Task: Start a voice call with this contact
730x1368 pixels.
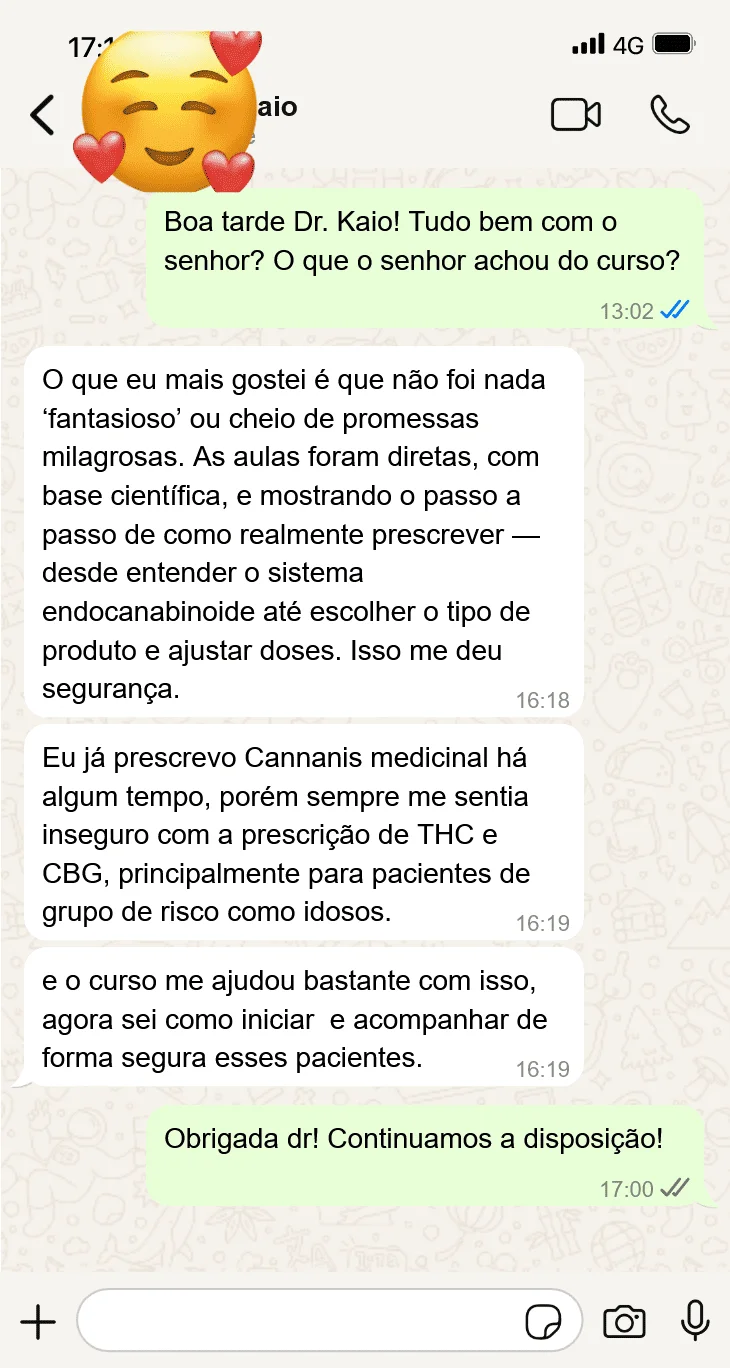Action: pyautogui.click(x=670, y=115)
